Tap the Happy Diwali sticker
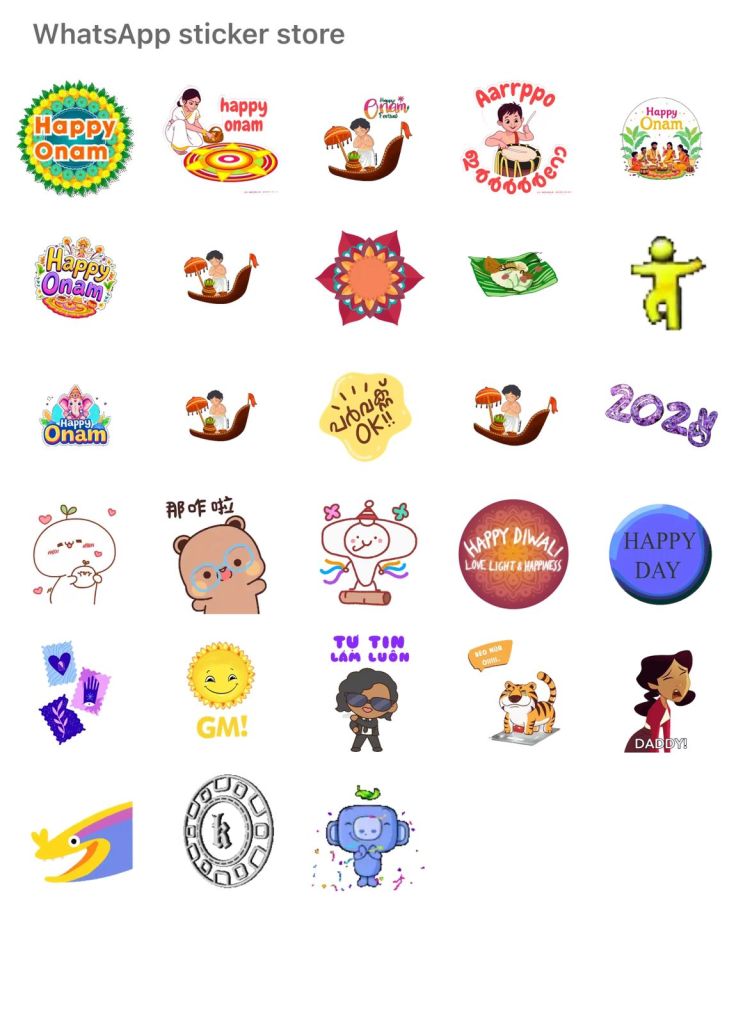 (513, 553)
